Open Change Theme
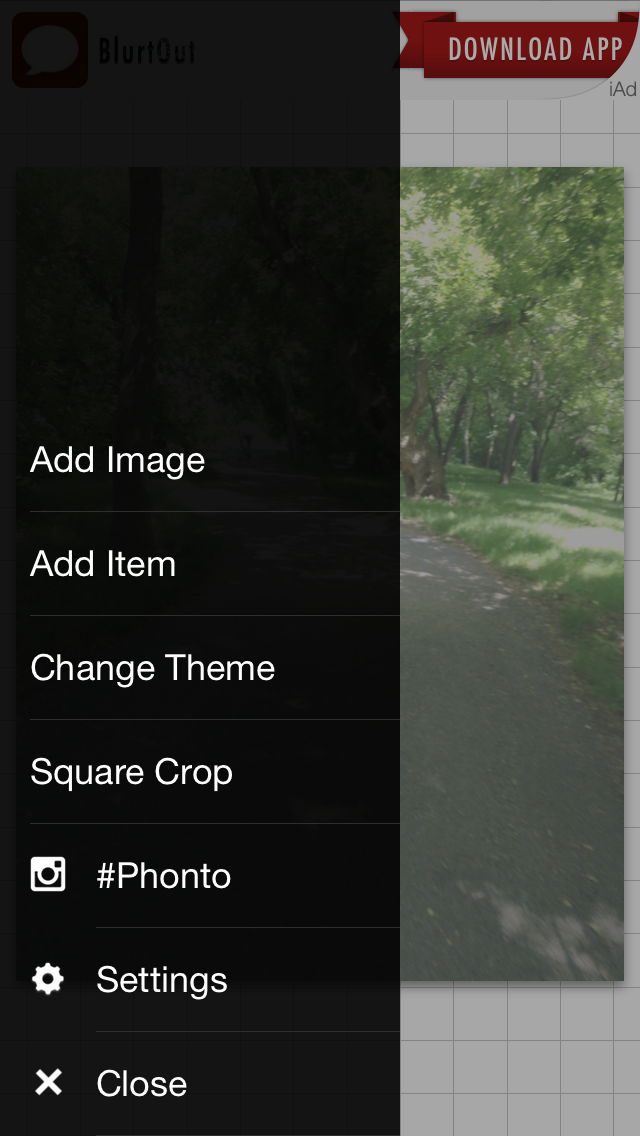Screen dimensions: 640x1136 click(x=153, y=668)
